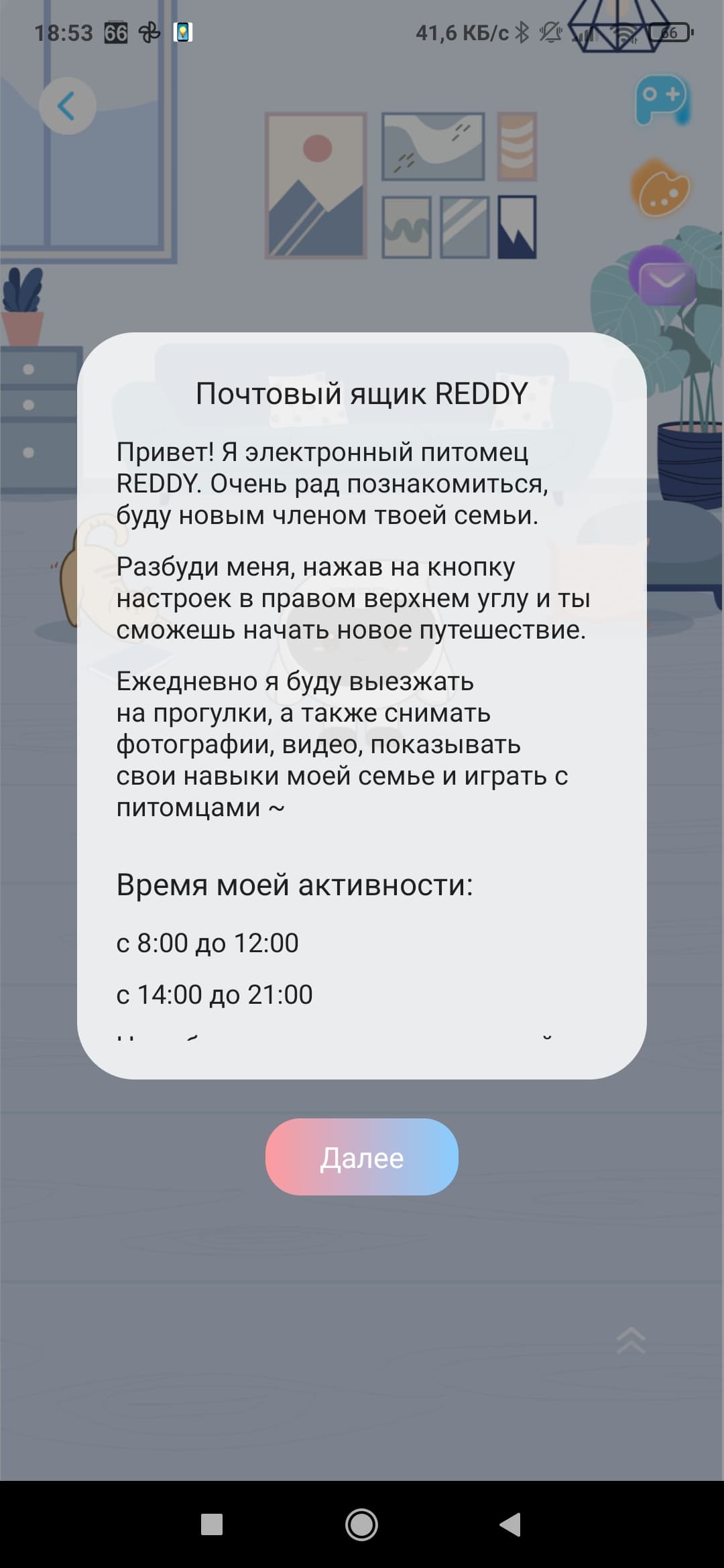The height and width of the screenshot is (1568, 724).
Task: Open the gamepad icon
Action: coord(662,99)
